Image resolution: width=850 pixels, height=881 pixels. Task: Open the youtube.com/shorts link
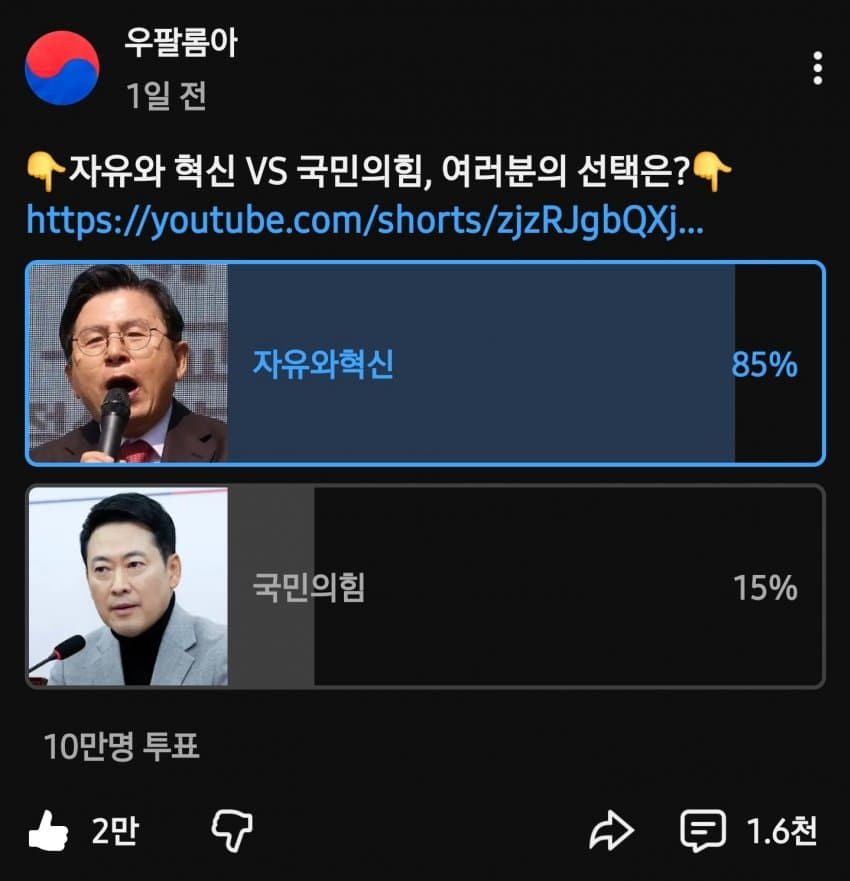[364, 219]
